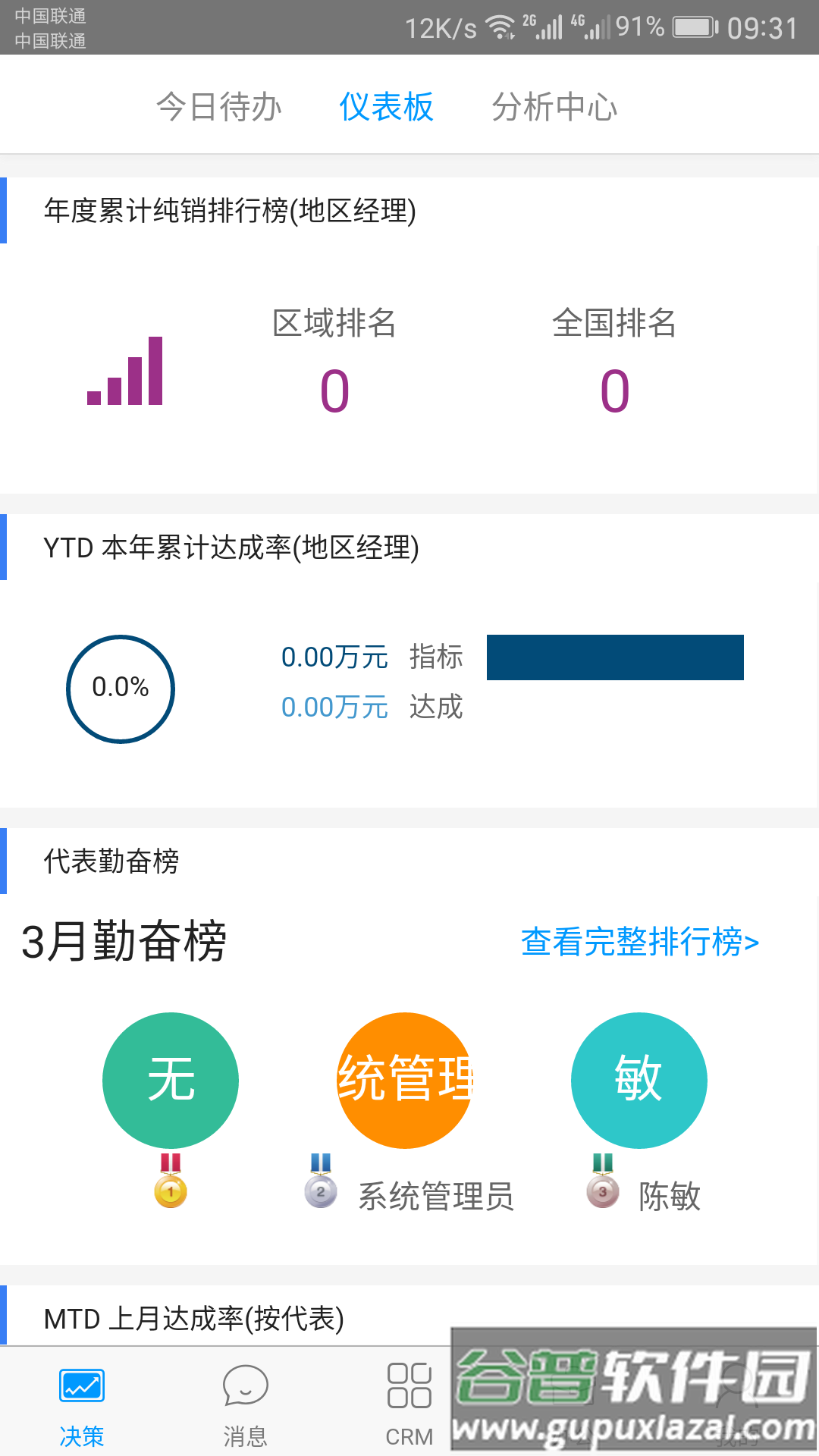Click the 0.0% circular achievement gauge
The image size is (819, 1456).
coord(120,687)
